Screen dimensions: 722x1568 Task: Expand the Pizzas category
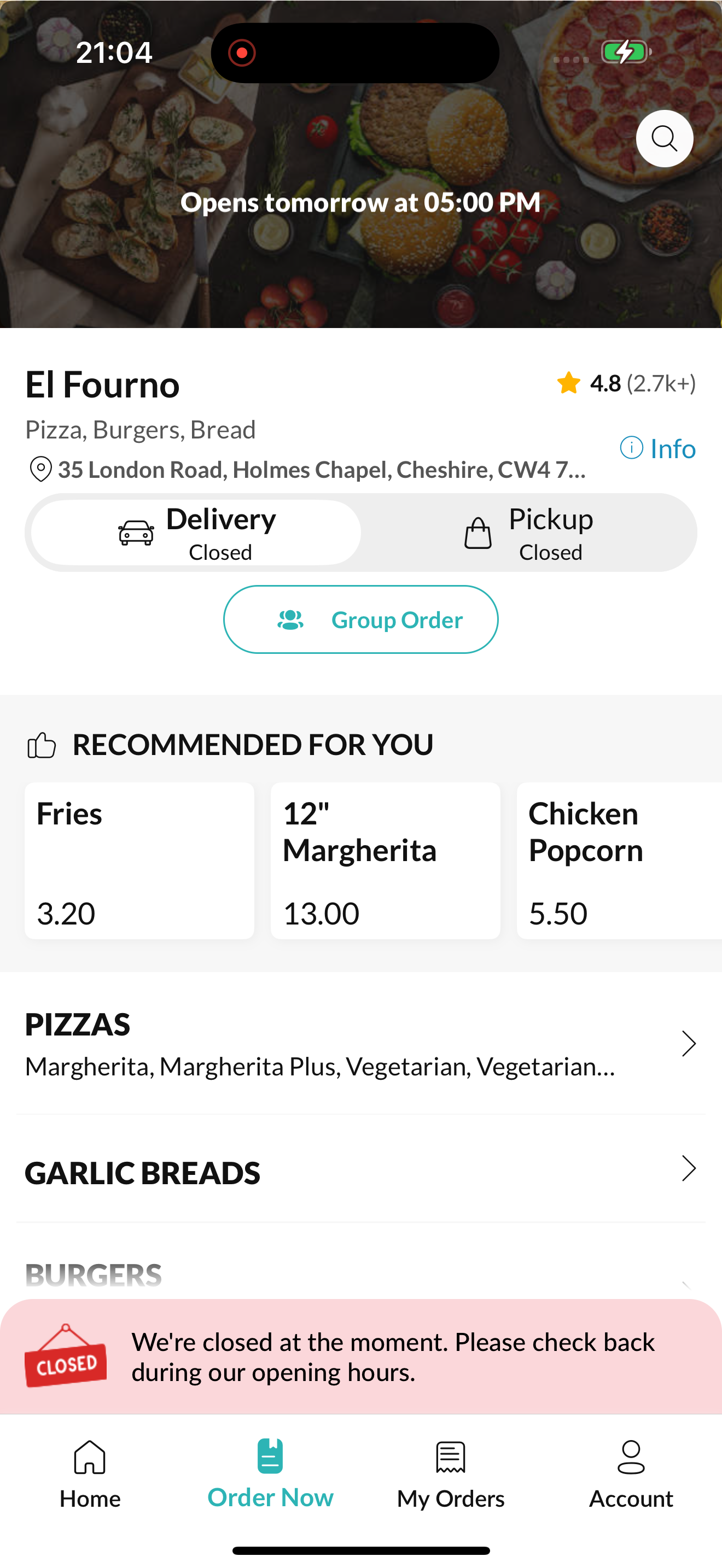click(x=361, y=1043)
